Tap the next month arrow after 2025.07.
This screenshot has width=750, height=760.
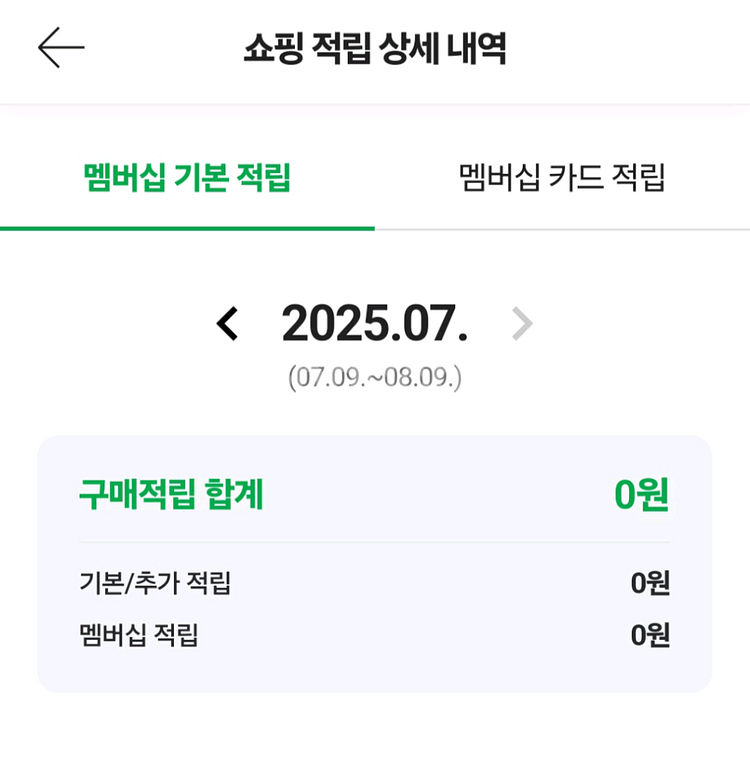pos(522,324)
